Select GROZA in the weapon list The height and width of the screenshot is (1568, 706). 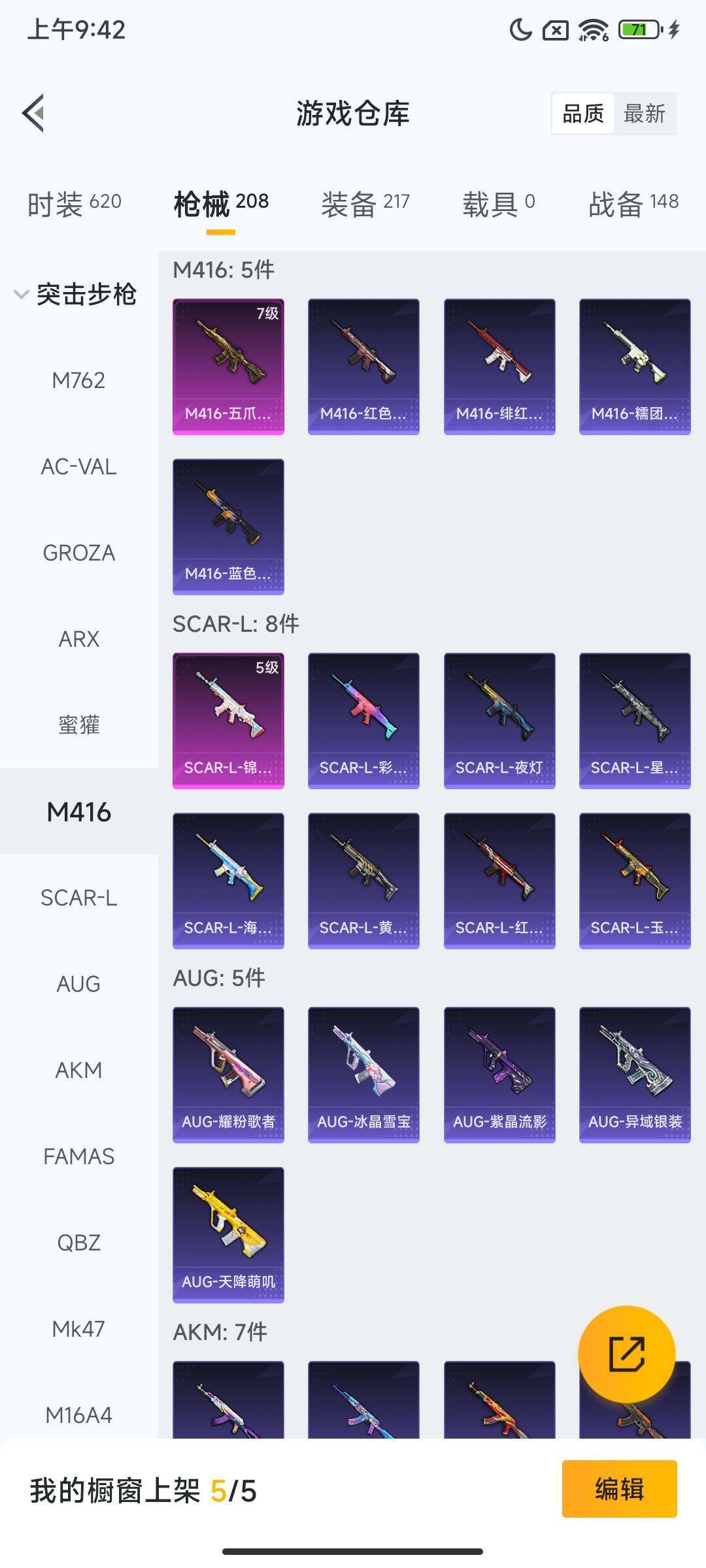coord(78,553)
